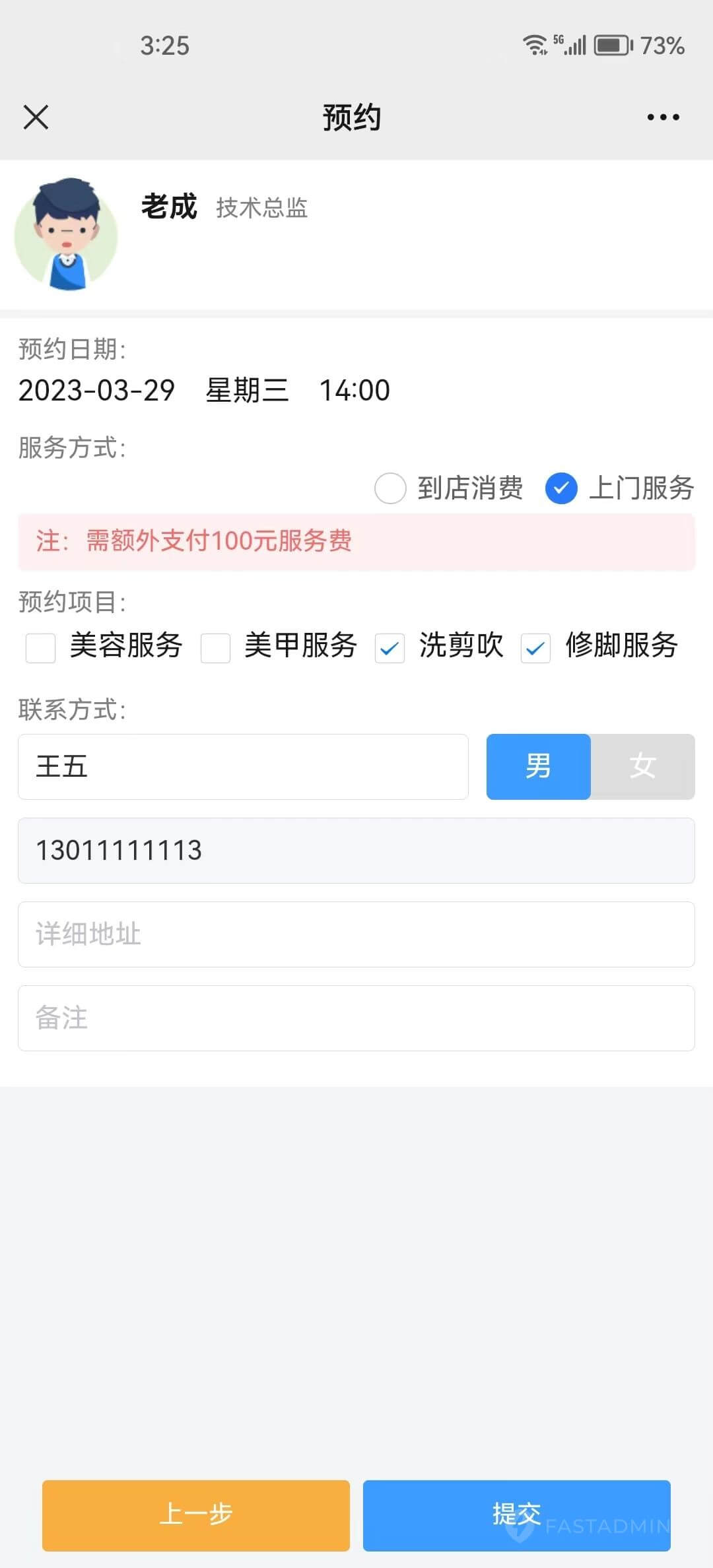This screenshot has width=713, height=1568.
Task: Select 到店消费 service option
Action: pos(391,488)
